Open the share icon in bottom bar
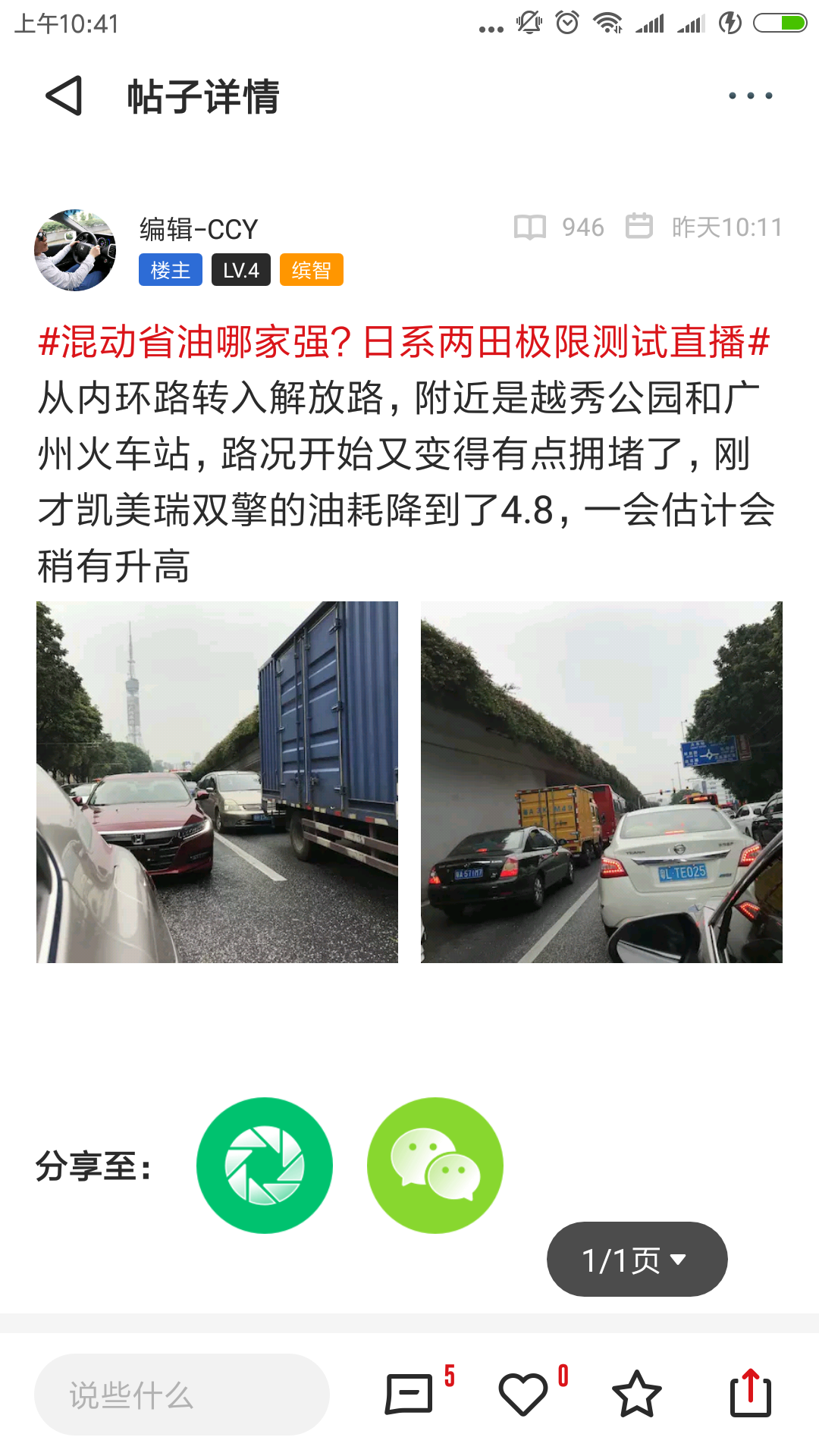Screen dimensions: 819x1456 coord(750,1394)
